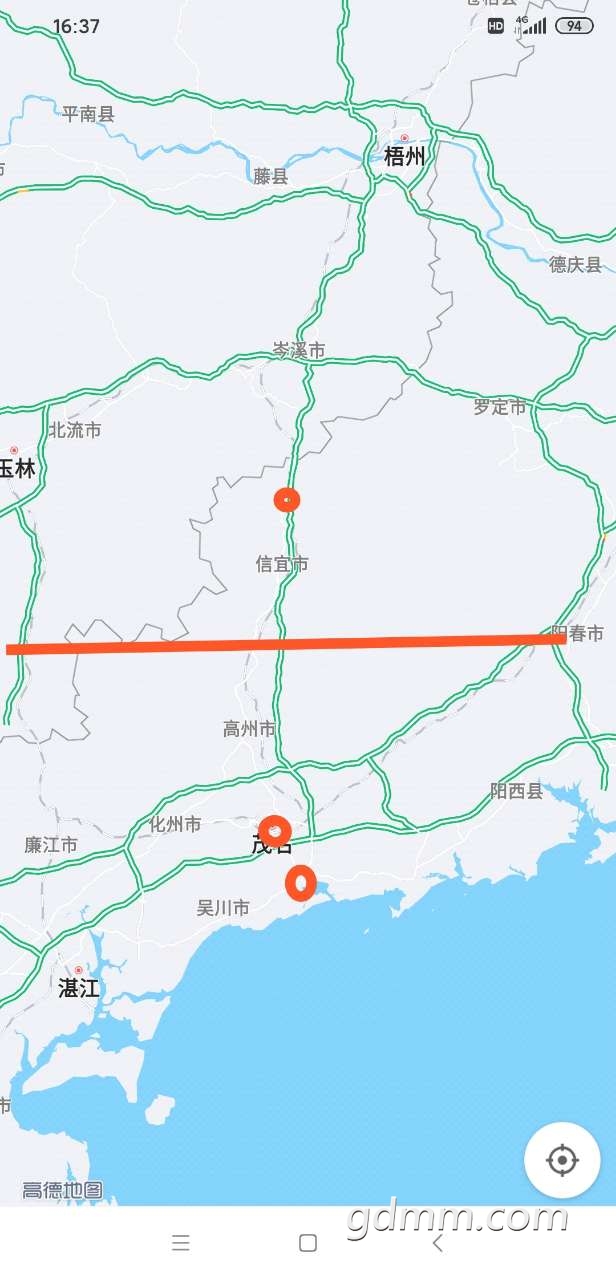Viewport: 616px width, 1280px height.
Task: Recenter the map on my location
Action: click(x=562, y=1160)
